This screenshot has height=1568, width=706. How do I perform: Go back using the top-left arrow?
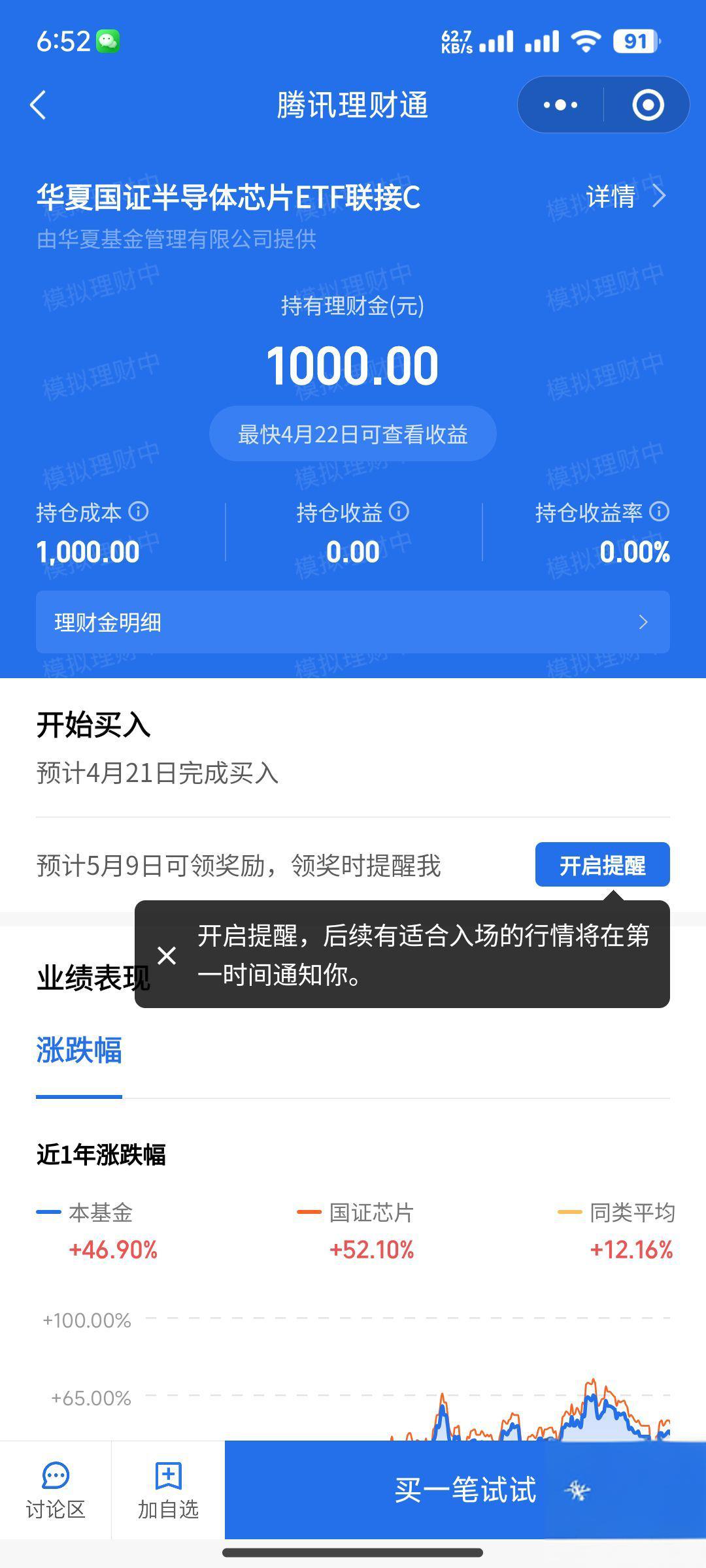point(38,105)
